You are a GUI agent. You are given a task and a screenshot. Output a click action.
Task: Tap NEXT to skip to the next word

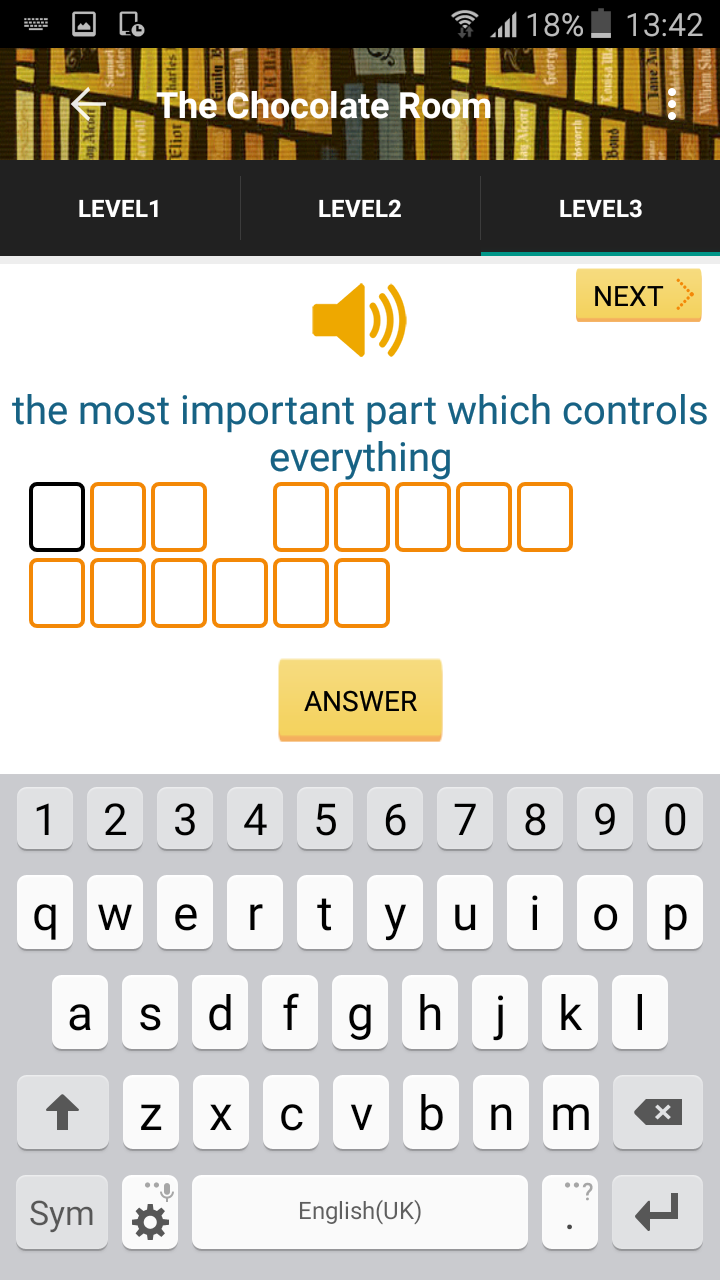638,296
